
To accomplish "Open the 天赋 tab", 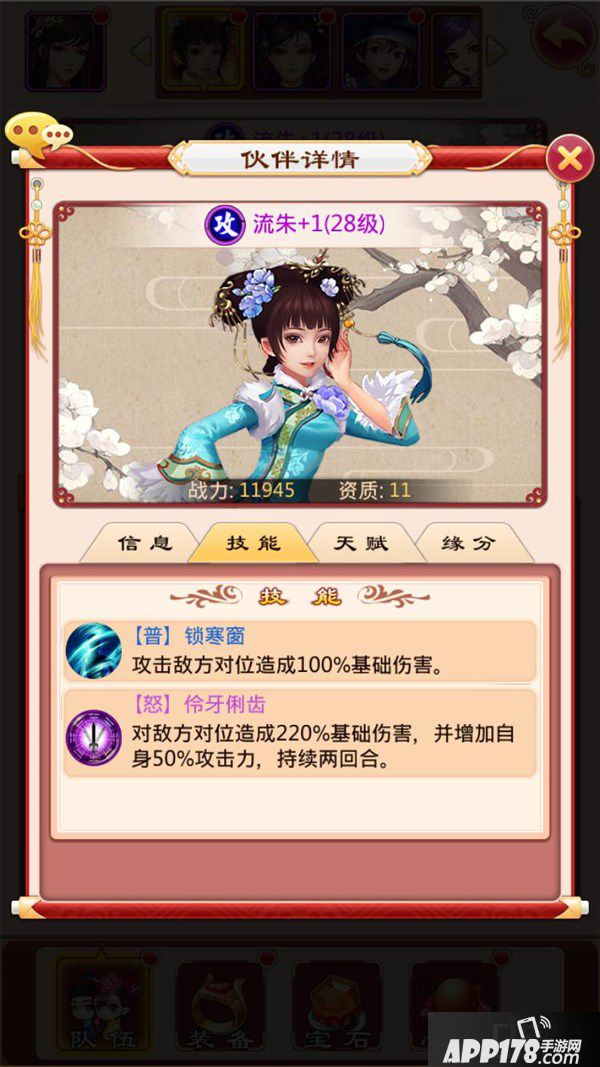I will tap(361, 544).
